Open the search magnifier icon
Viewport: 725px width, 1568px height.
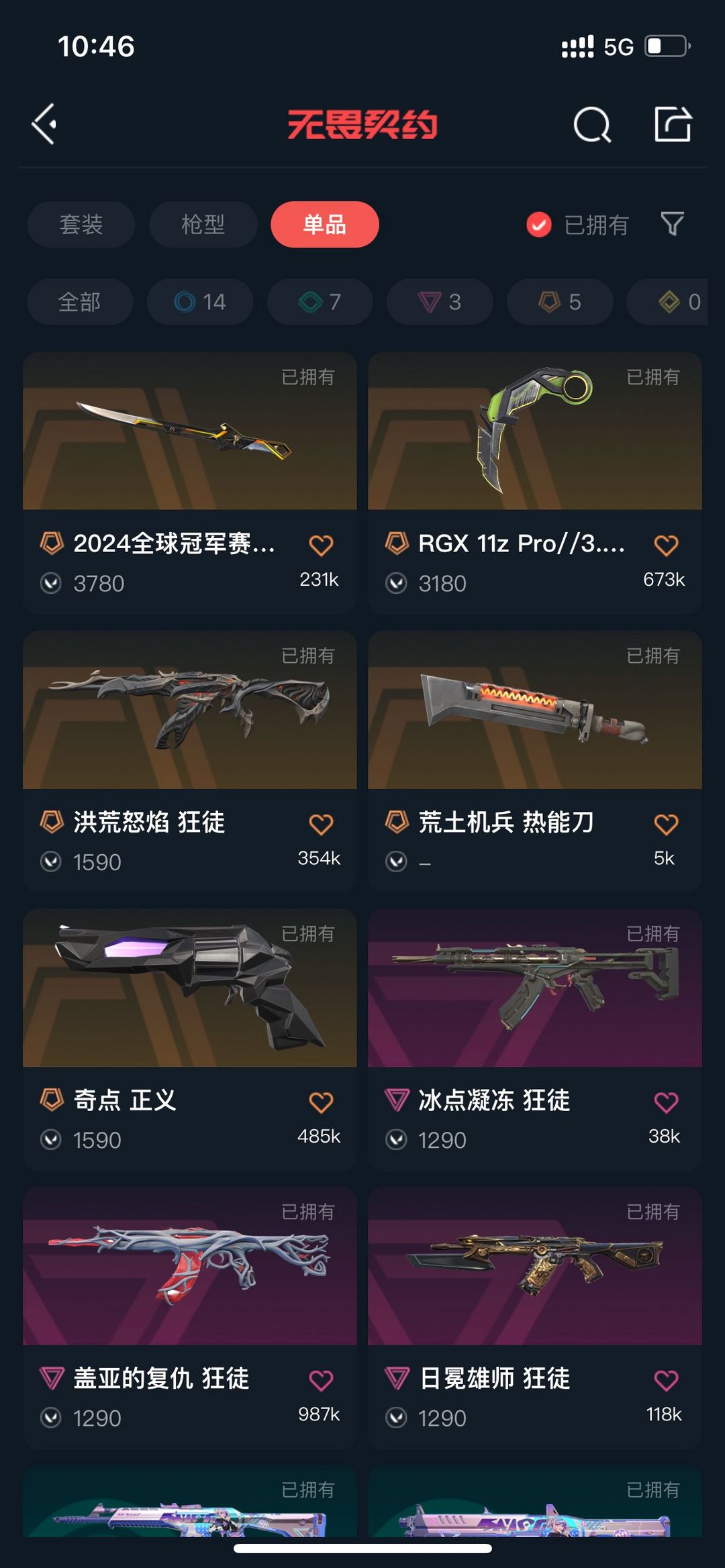pyautogui.click(x=592, y=124)
